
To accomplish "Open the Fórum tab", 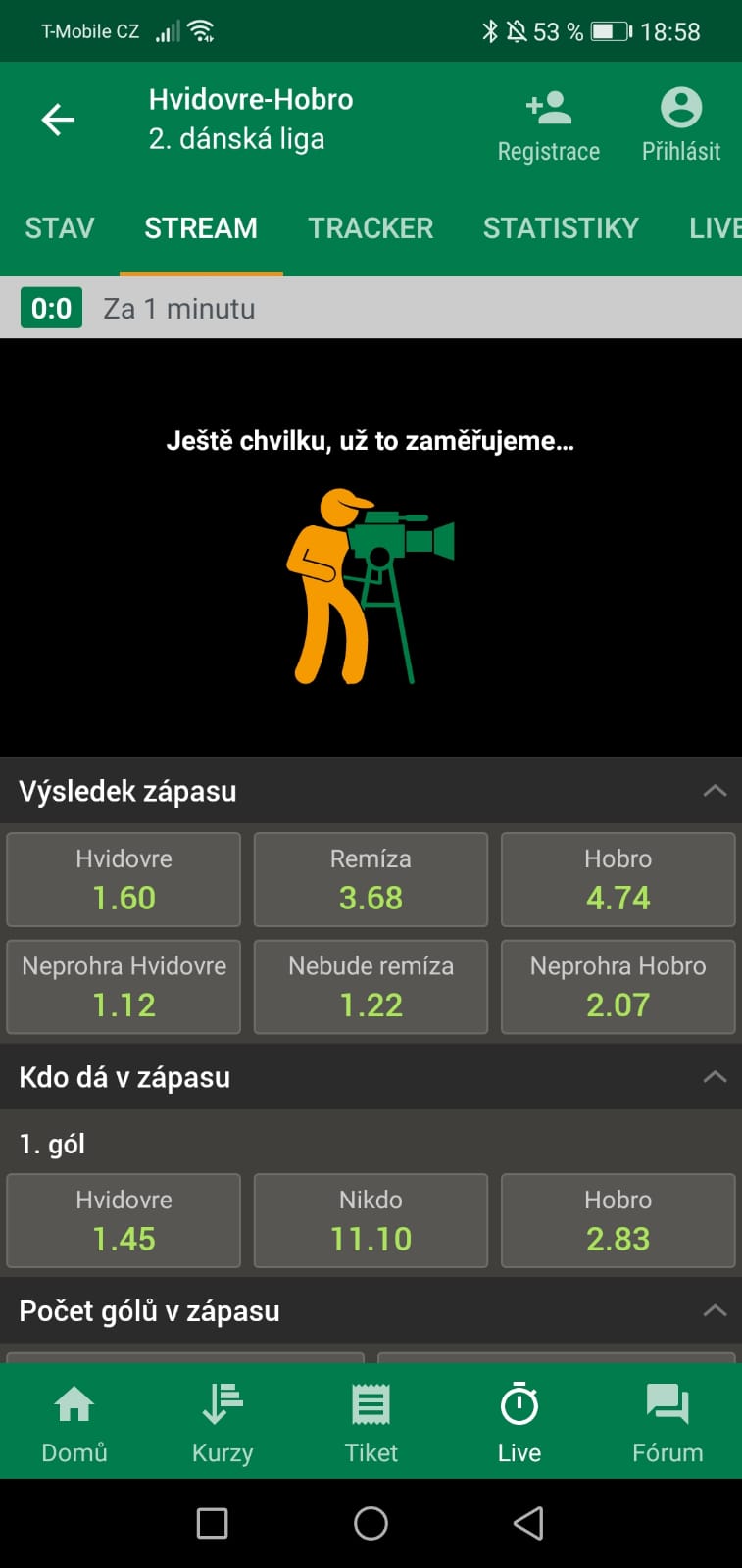I will [668, 1423].
